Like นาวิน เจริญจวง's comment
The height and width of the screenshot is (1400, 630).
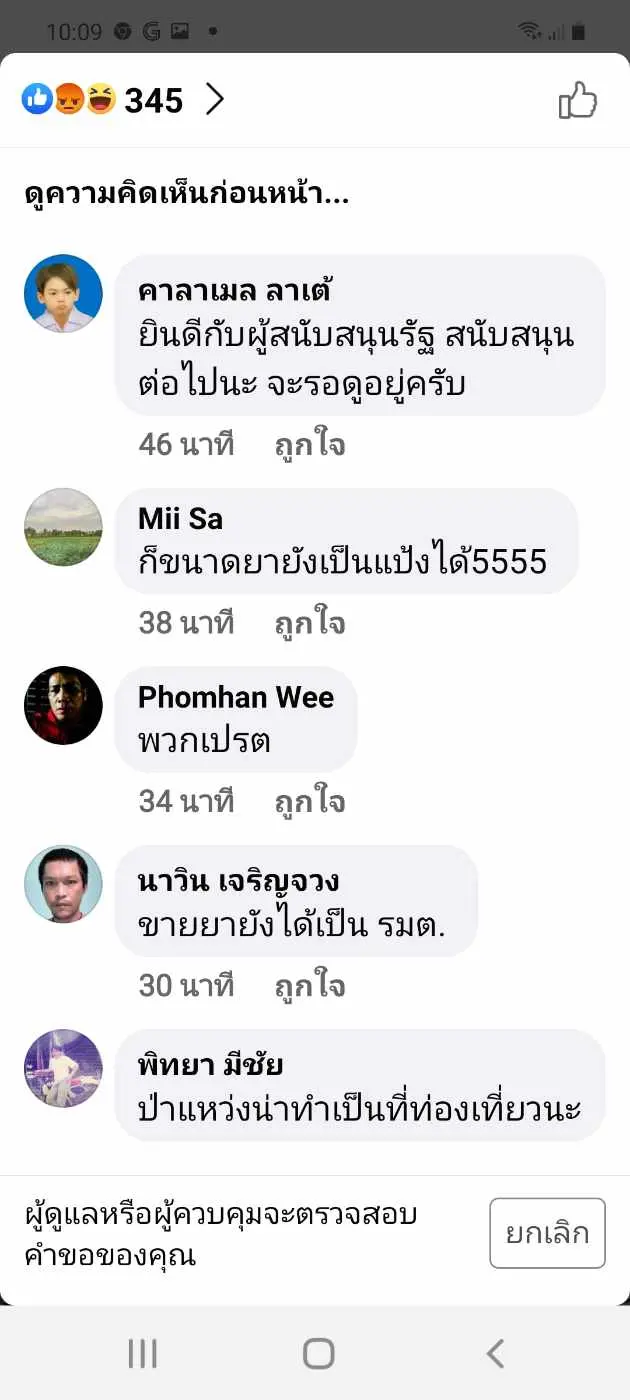click(310, 986)
